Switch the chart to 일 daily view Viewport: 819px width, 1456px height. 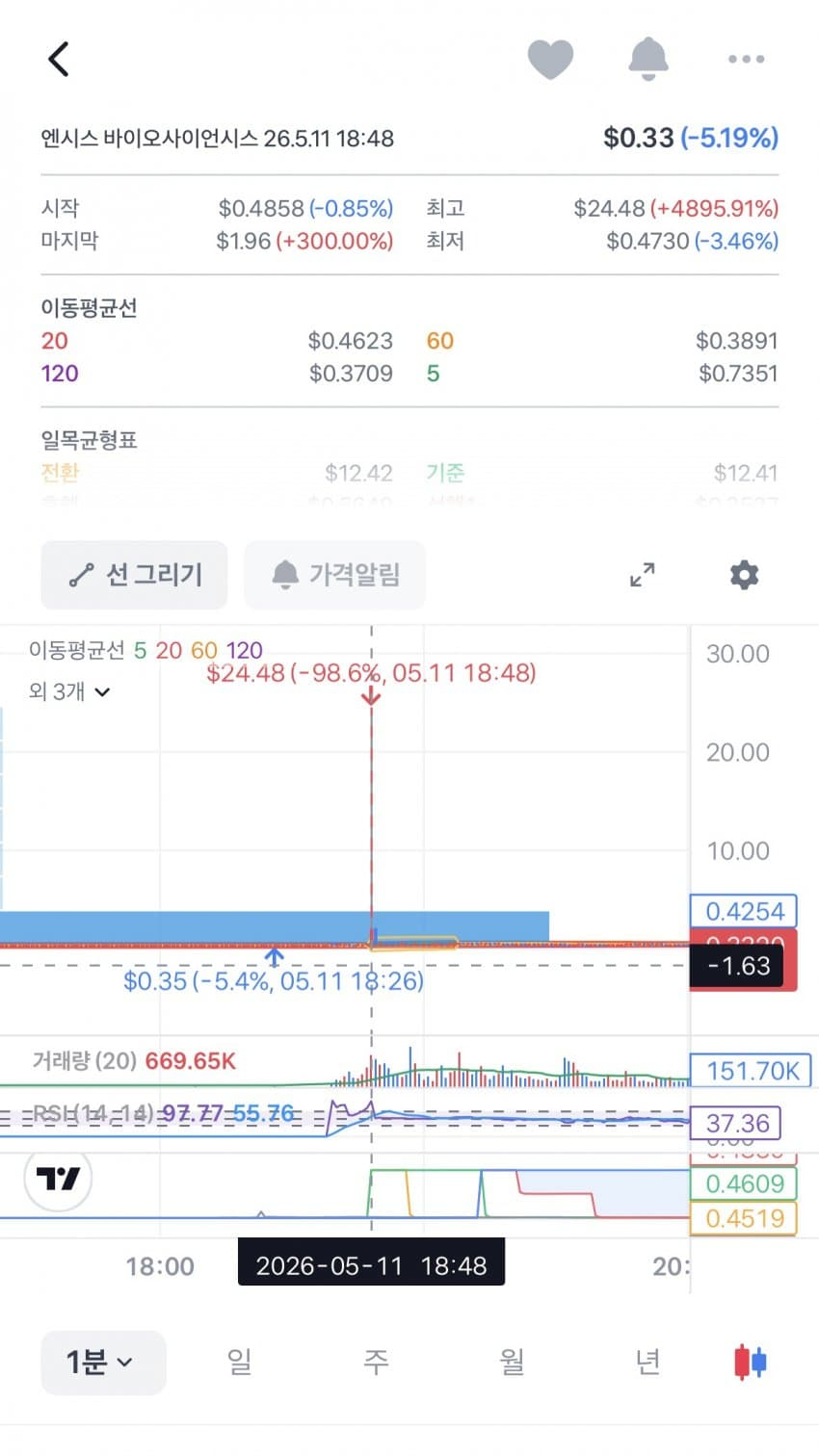click(x=239, y=1362)
